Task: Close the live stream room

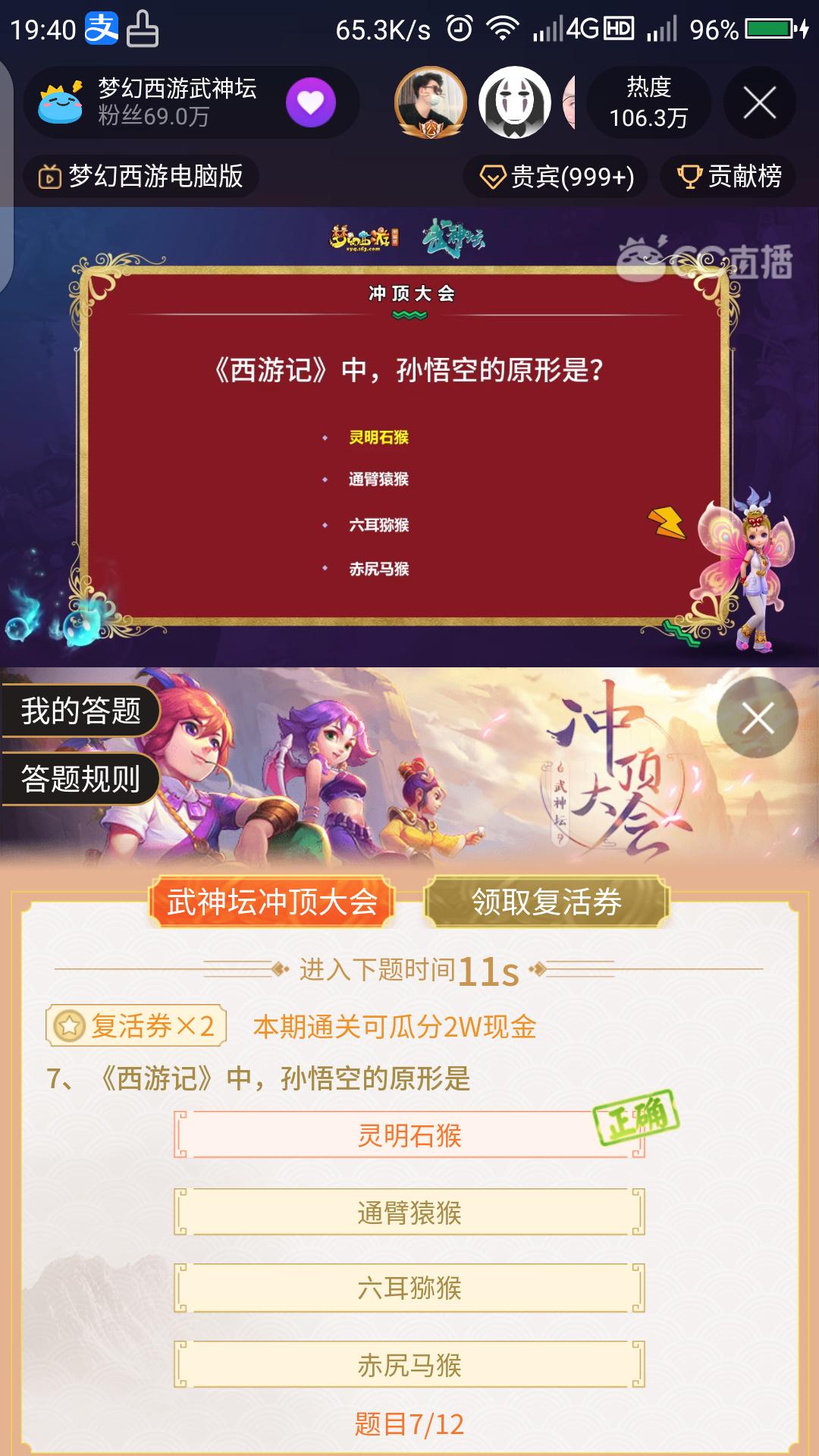Action: (759, 102)
